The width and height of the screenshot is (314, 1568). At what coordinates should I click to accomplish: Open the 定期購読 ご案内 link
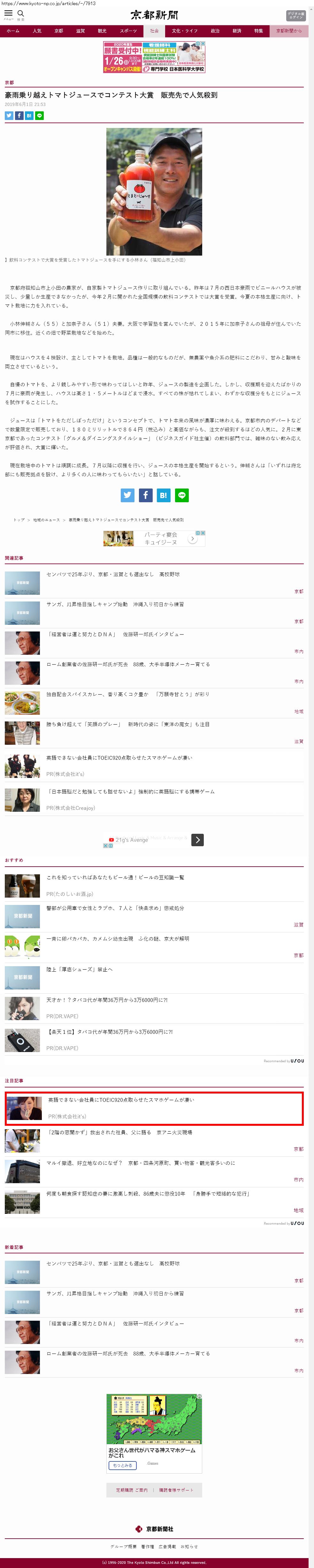point(132,1490)
